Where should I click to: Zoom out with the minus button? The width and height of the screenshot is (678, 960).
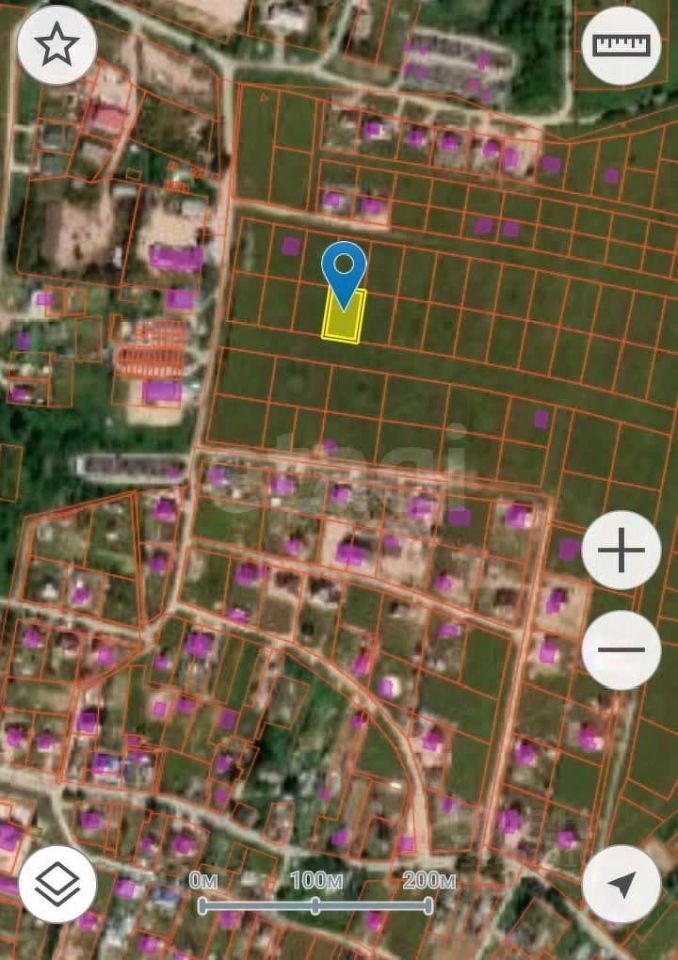point(621,650)
